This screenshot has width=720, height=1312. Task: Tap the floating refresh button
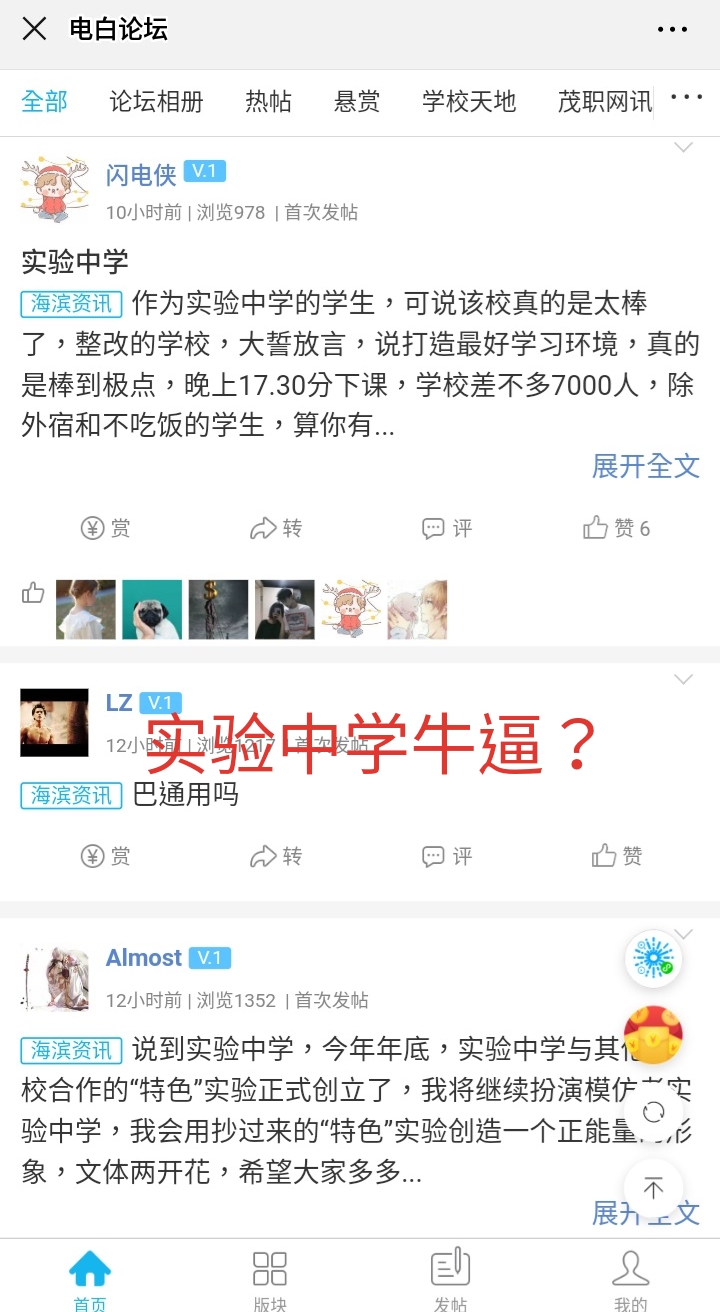tap(653, 1112)
